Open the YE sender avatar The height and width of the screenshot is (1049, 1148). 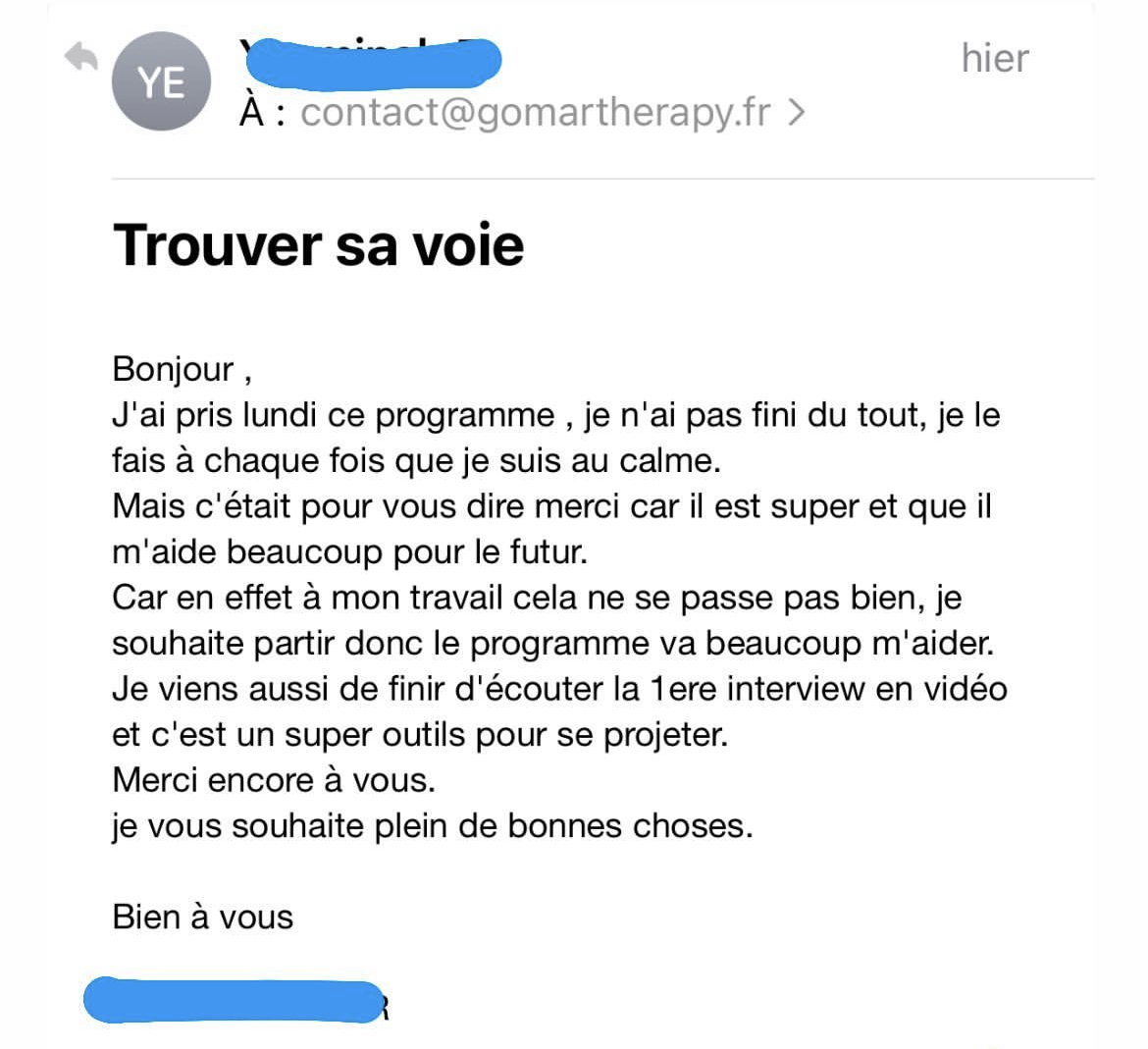click(x=162, y=82)
